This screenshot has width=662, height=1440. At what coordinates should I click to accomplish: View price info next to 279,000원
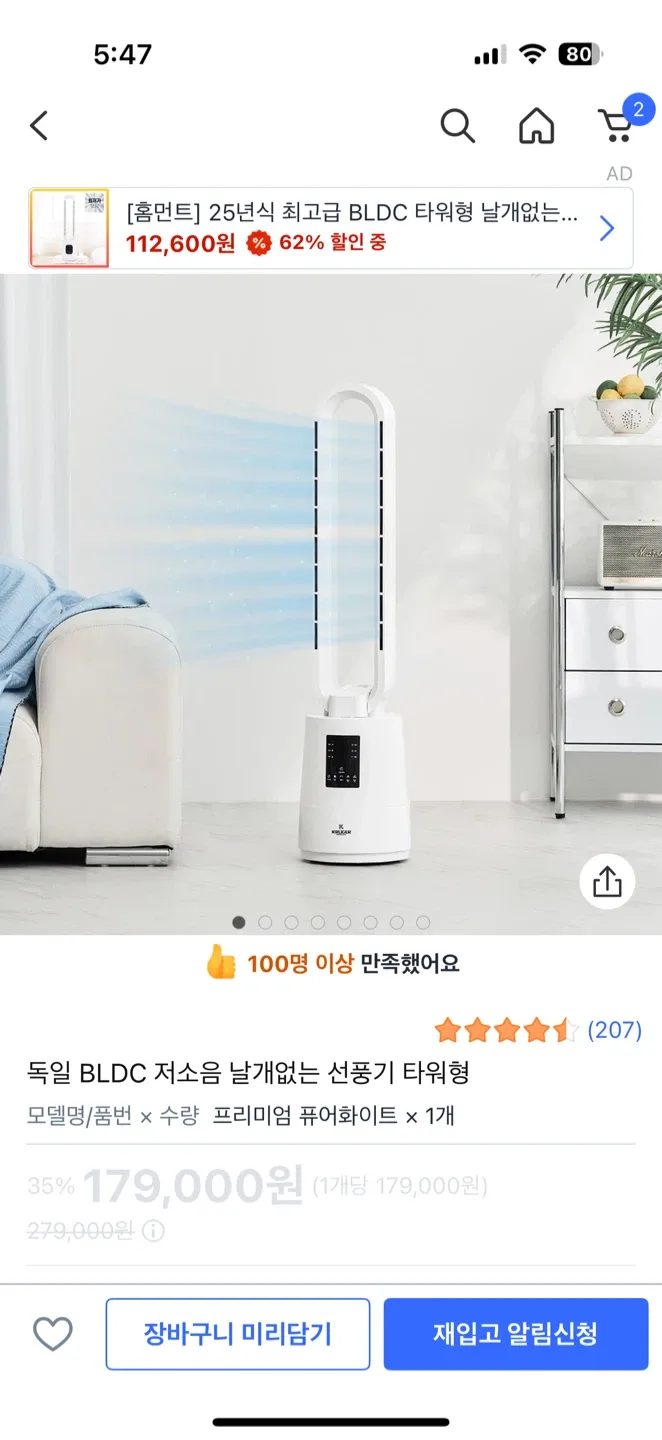pos(153,1231)
